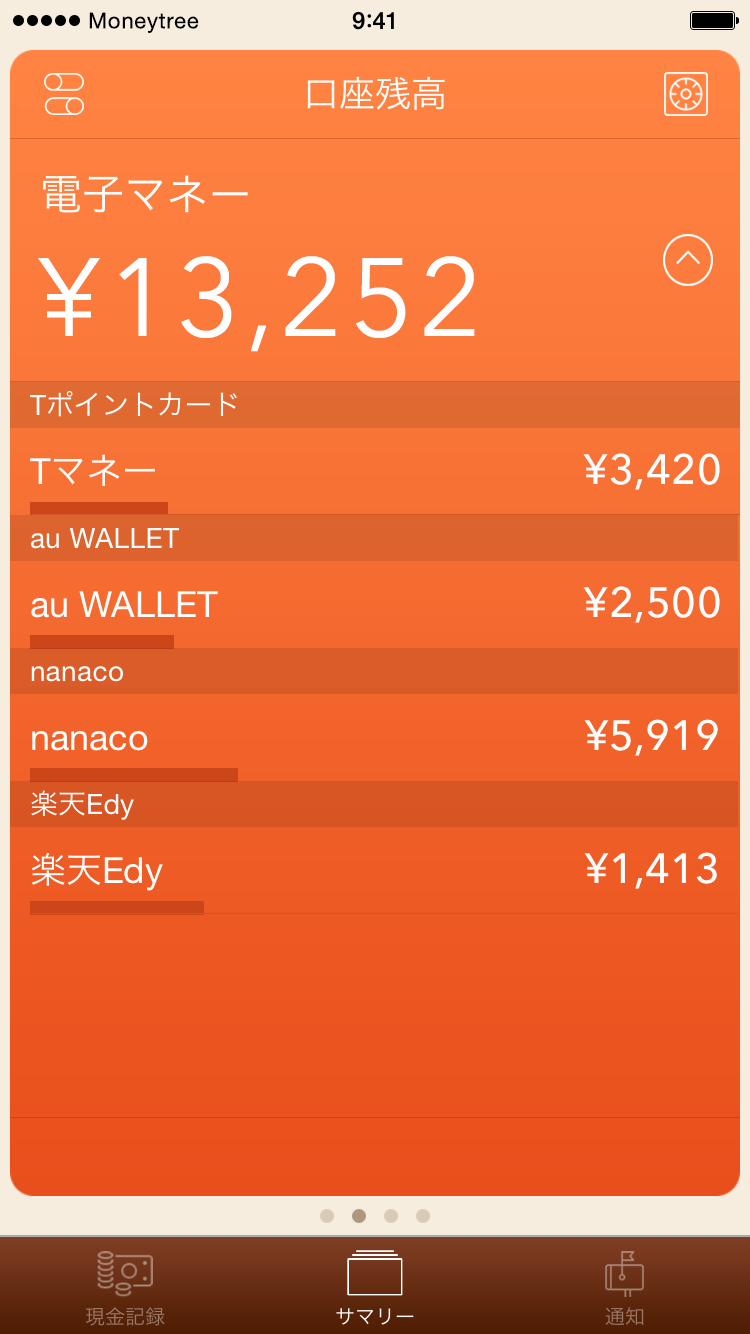Tap the page indicator dots
The height and width of the screenshot is (1334, 750).
(375, 1216)
